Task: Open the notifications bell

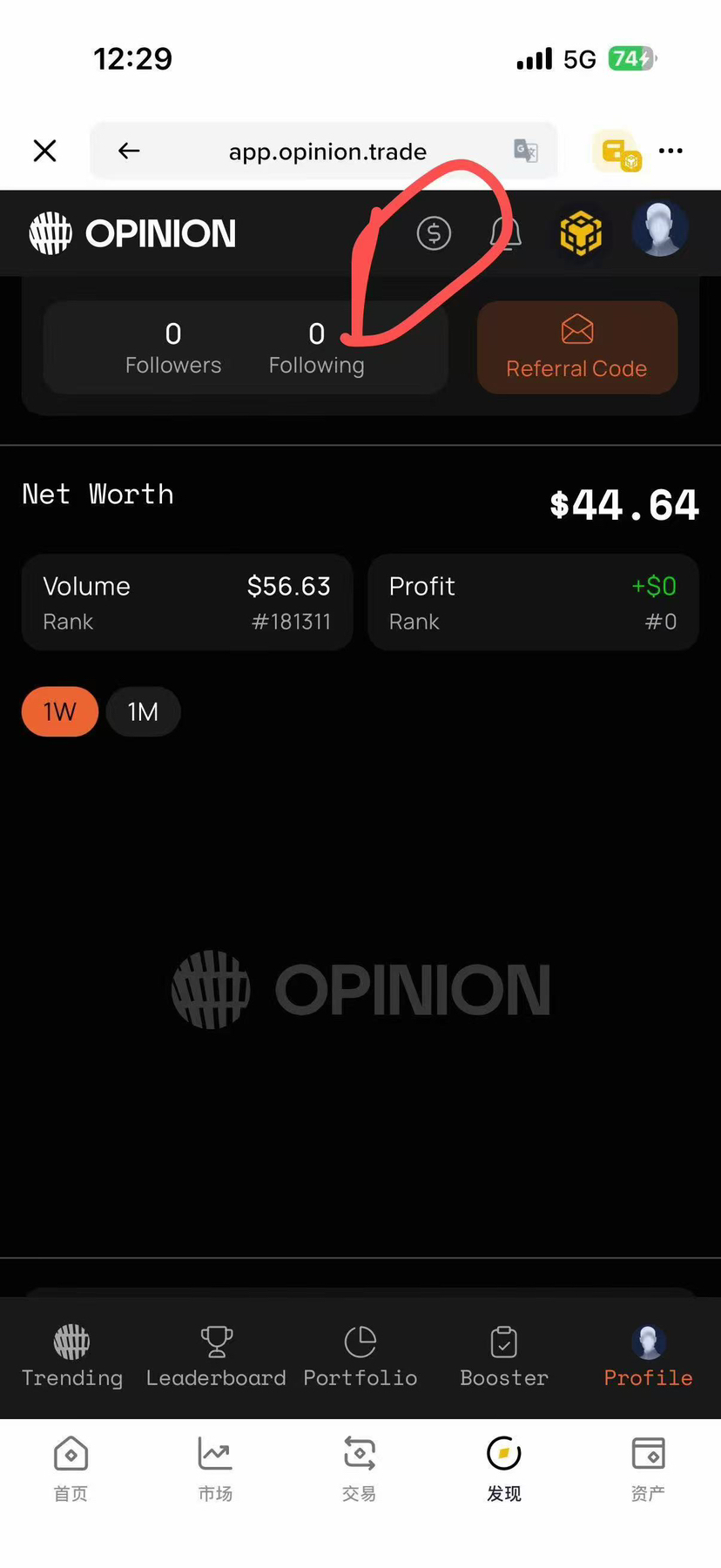Action: [505, 233]
